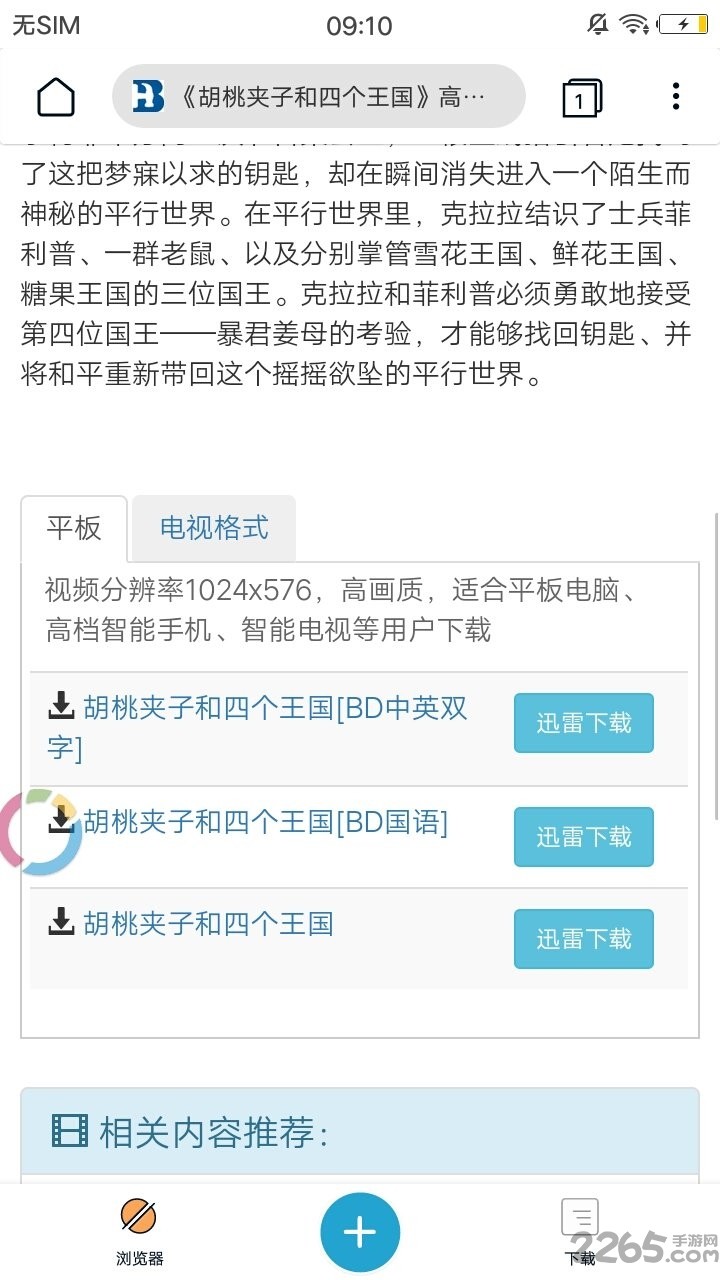Tap the download icon beside 胡桃夹子和四个王国

pos(62,924)
